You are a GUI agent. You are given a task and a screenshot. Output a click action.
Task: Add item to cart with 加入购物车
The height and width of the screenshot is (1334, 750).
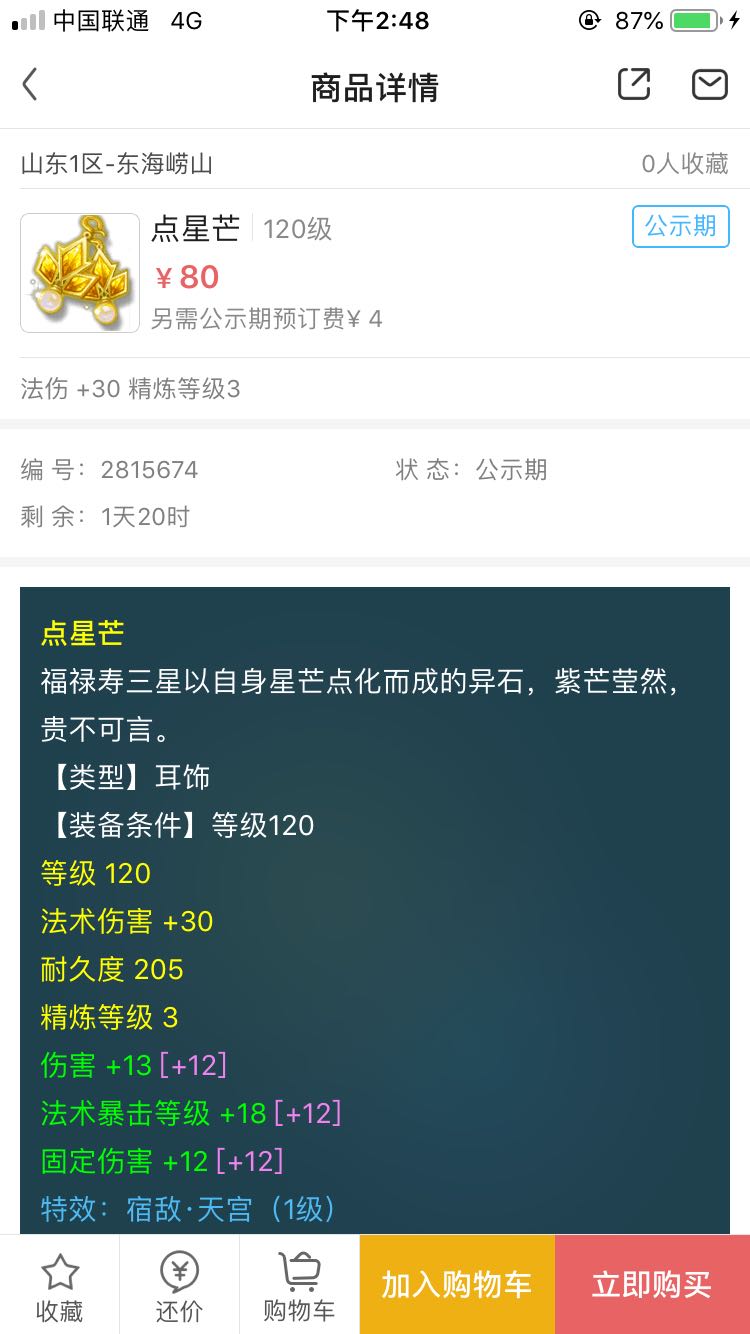click(457, 1285)
